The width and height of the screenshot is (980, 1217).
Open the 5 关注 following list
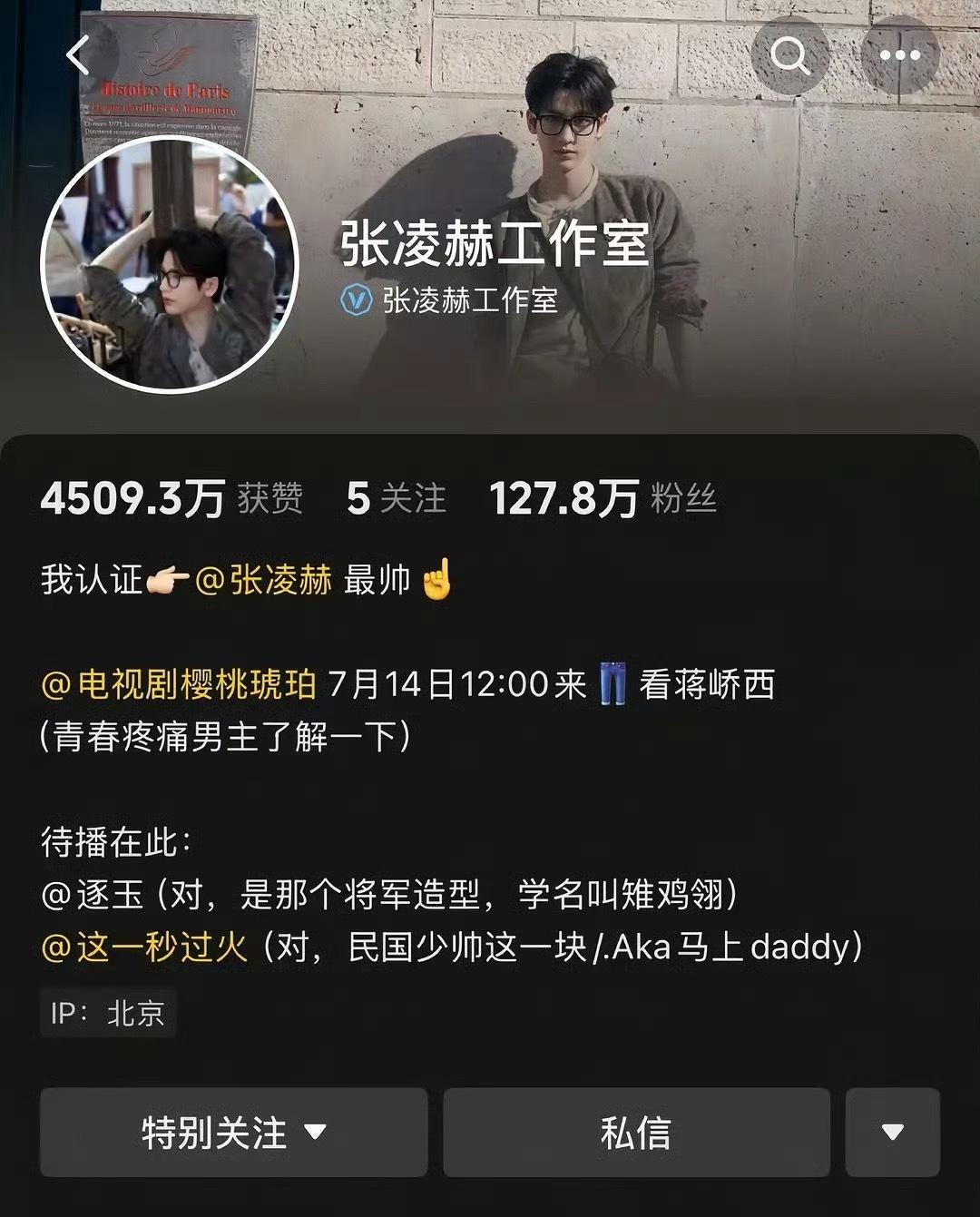pyautogui.click(x=396, y=498)
